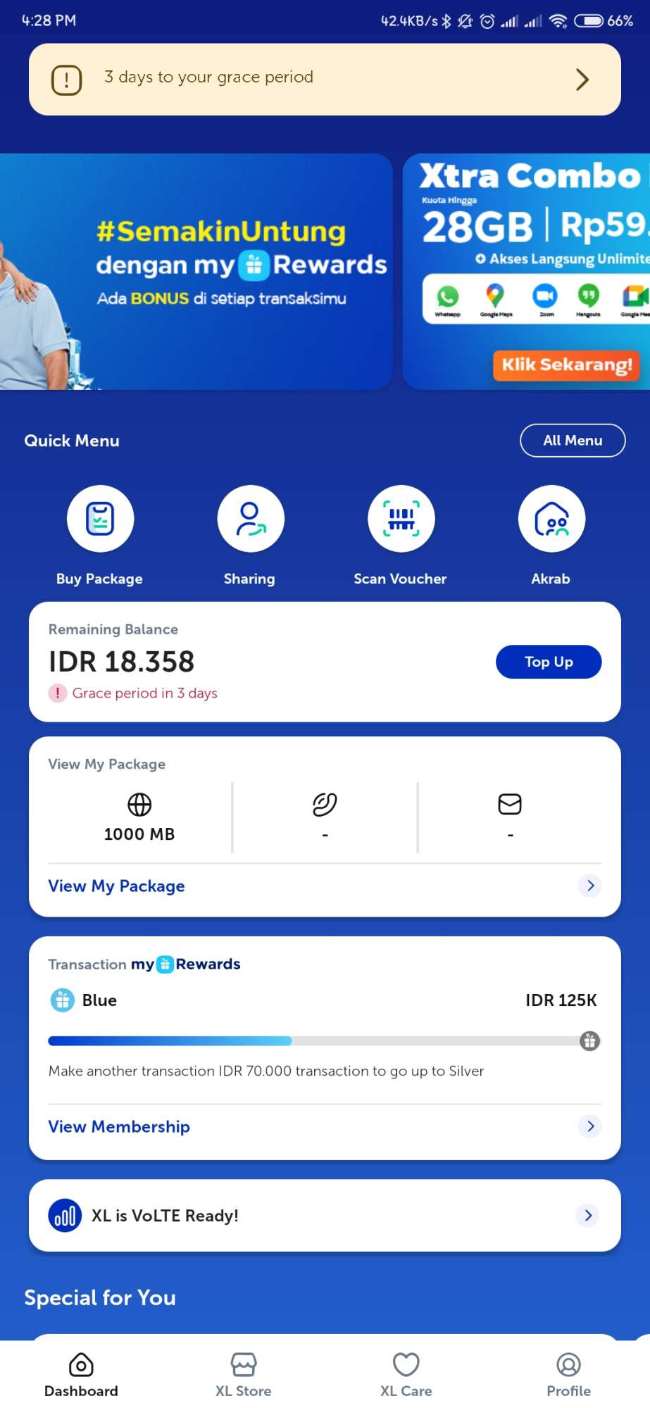Open the Xtra Combo 28GB promo banner
The width and height of the screenshot is (650, 1408).
526,271
